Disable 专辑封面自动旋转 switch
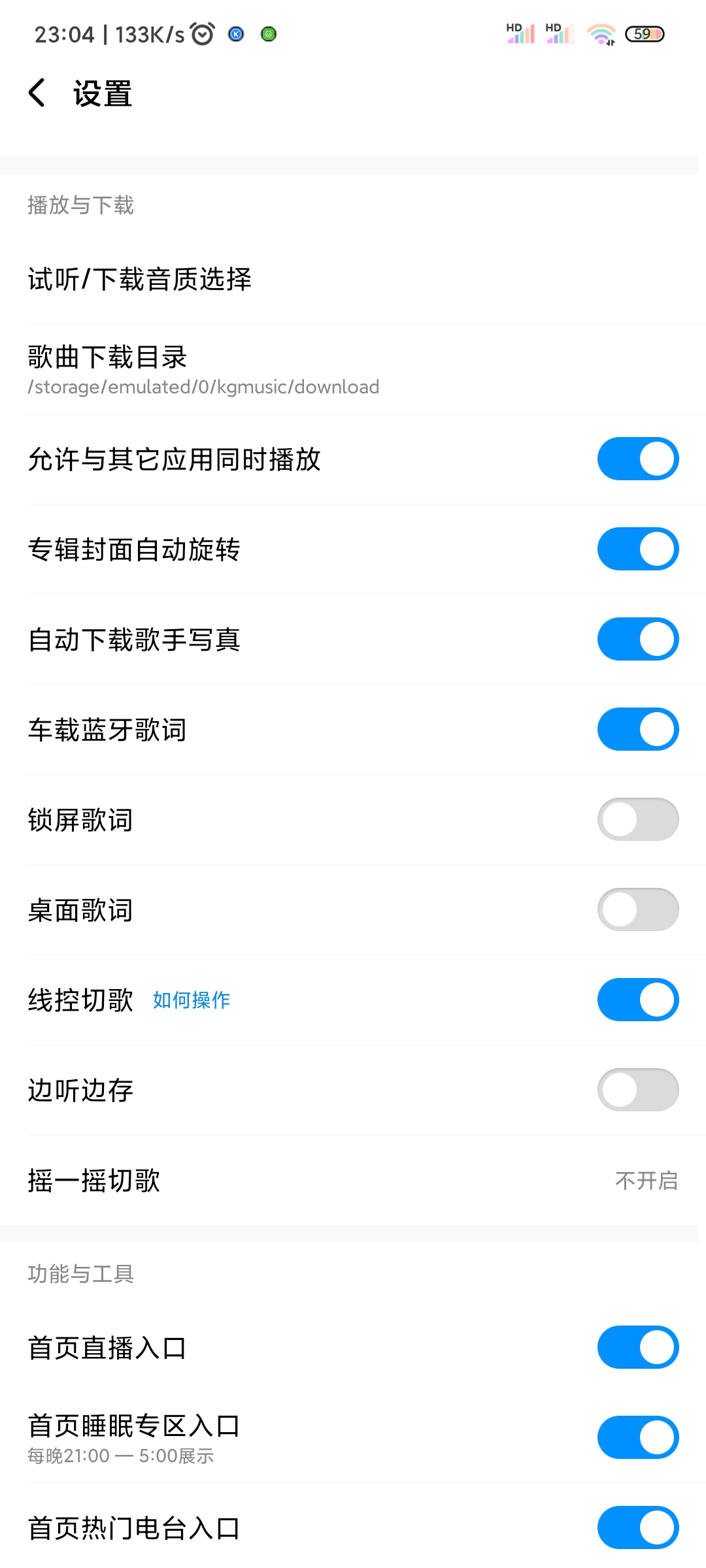The height and width of the screenshot is (1568, 706). click(x=638, y=549)
